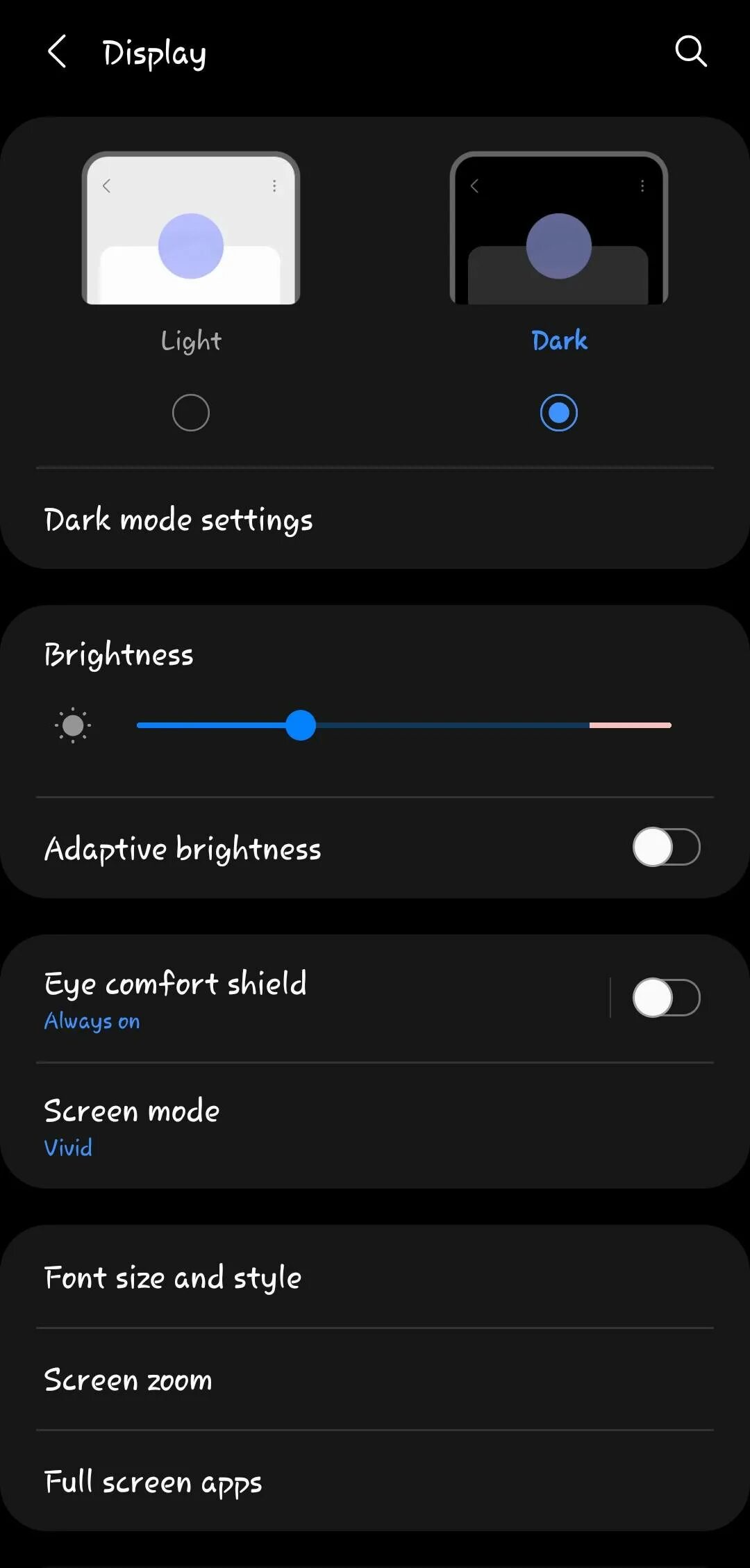Open Screen zoom settings
The height and width of the screenshot is (1568, 750).
[128, 1380]
